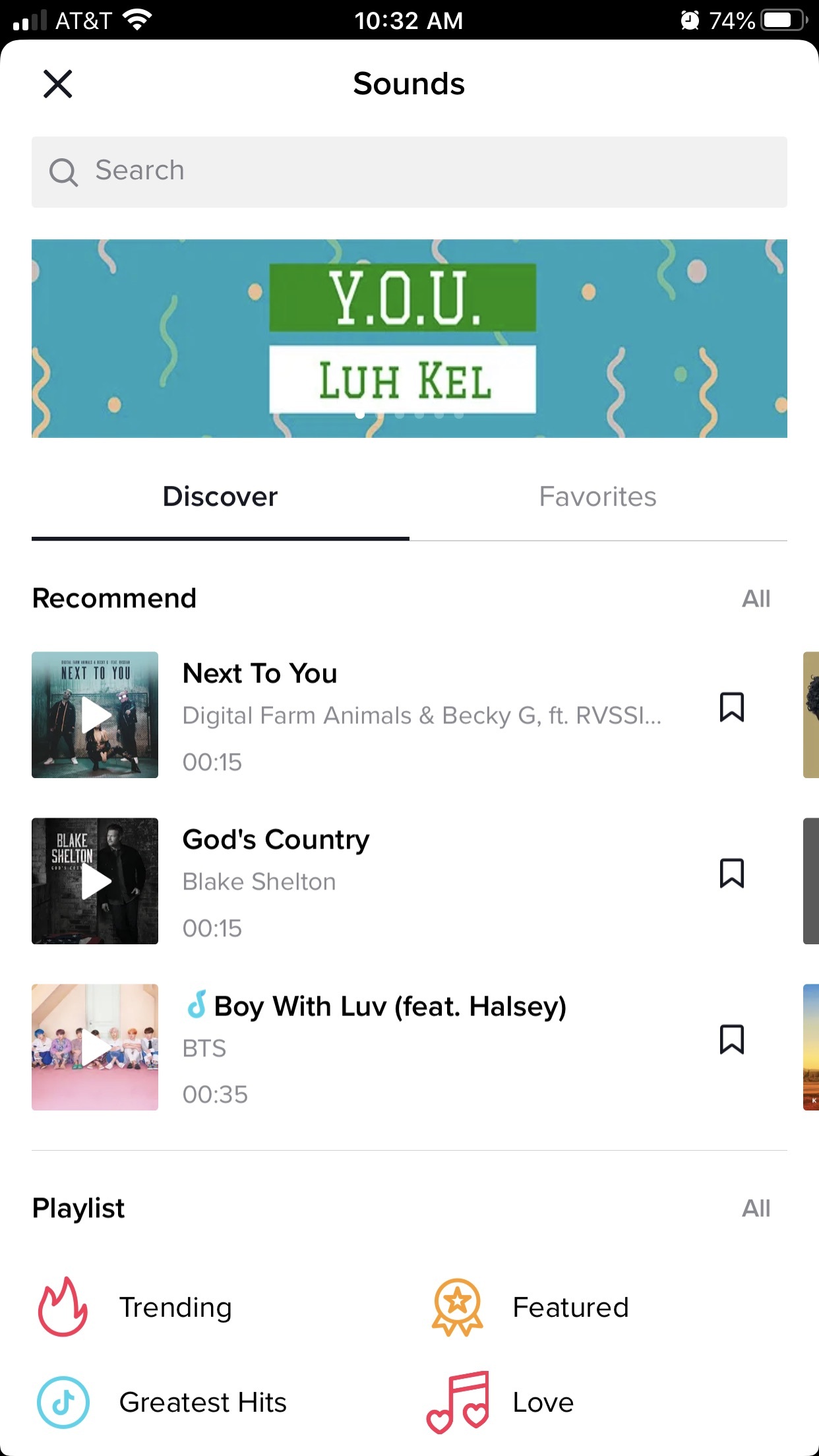Save God's Country to favorites
The image size is (819, 1456).
tap(731, 874)
